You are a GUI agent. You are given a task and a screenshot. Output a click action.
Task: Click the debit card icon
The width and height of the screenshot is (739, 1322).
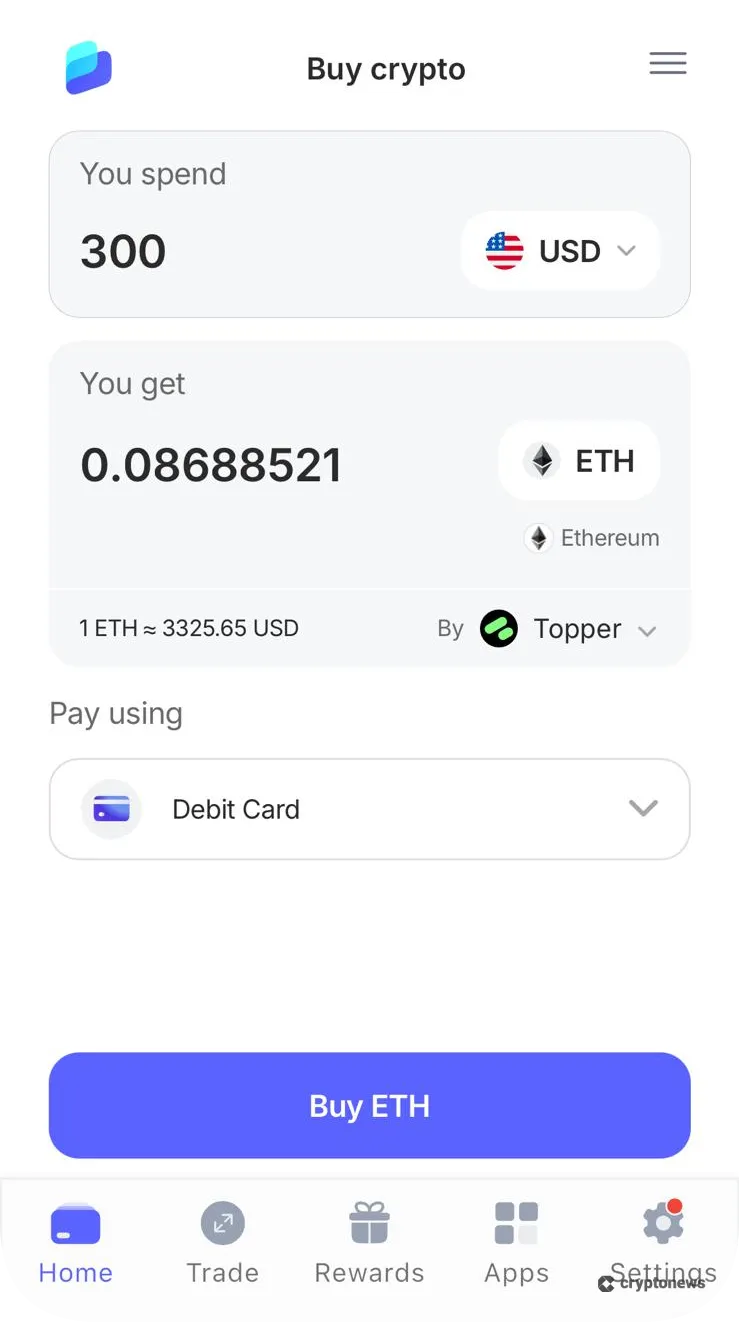pos(111,808)
